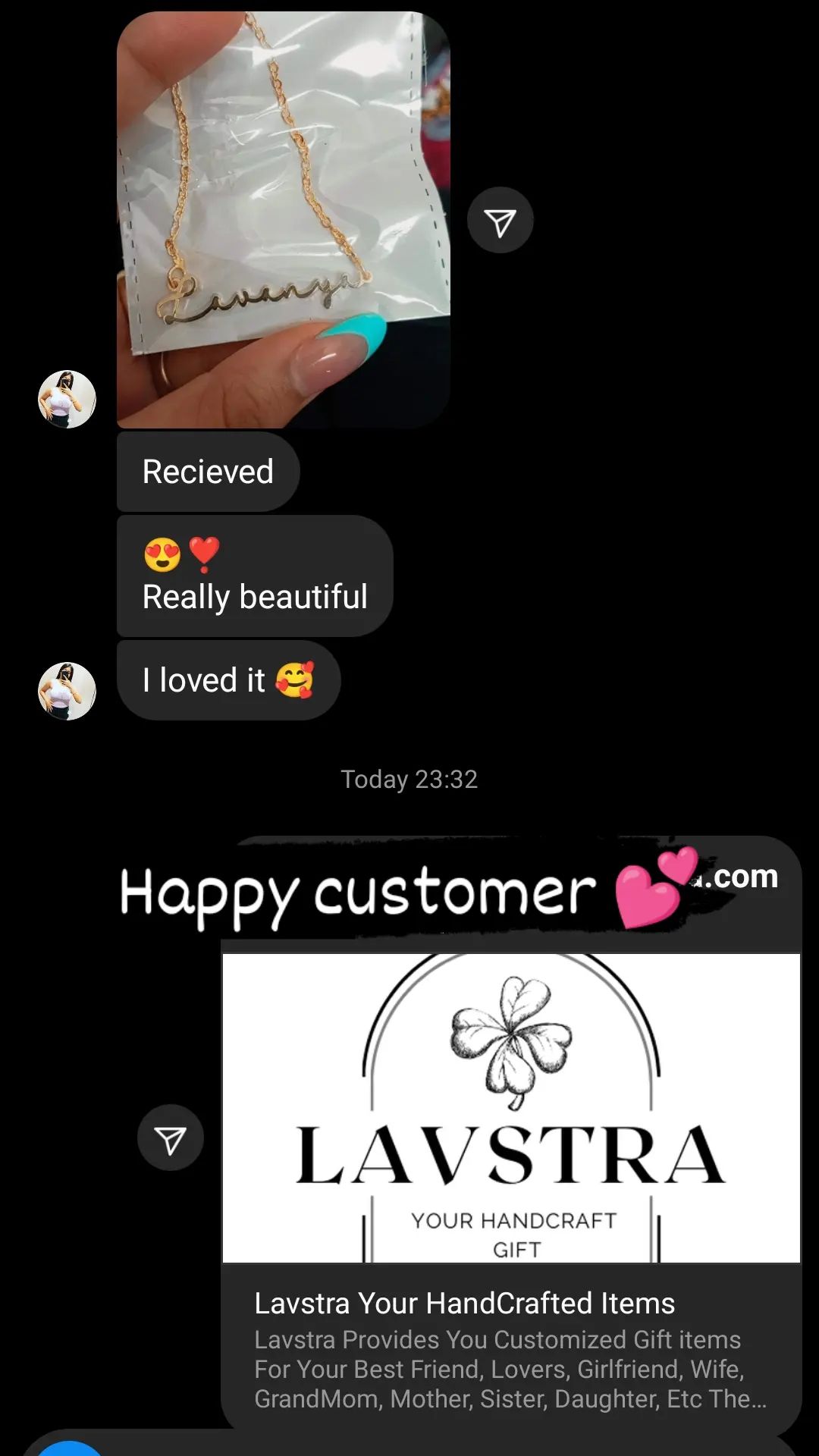Open the Lavstra HandCrafted Items link card
The image size is (819, 1456).
point(511,1134)
